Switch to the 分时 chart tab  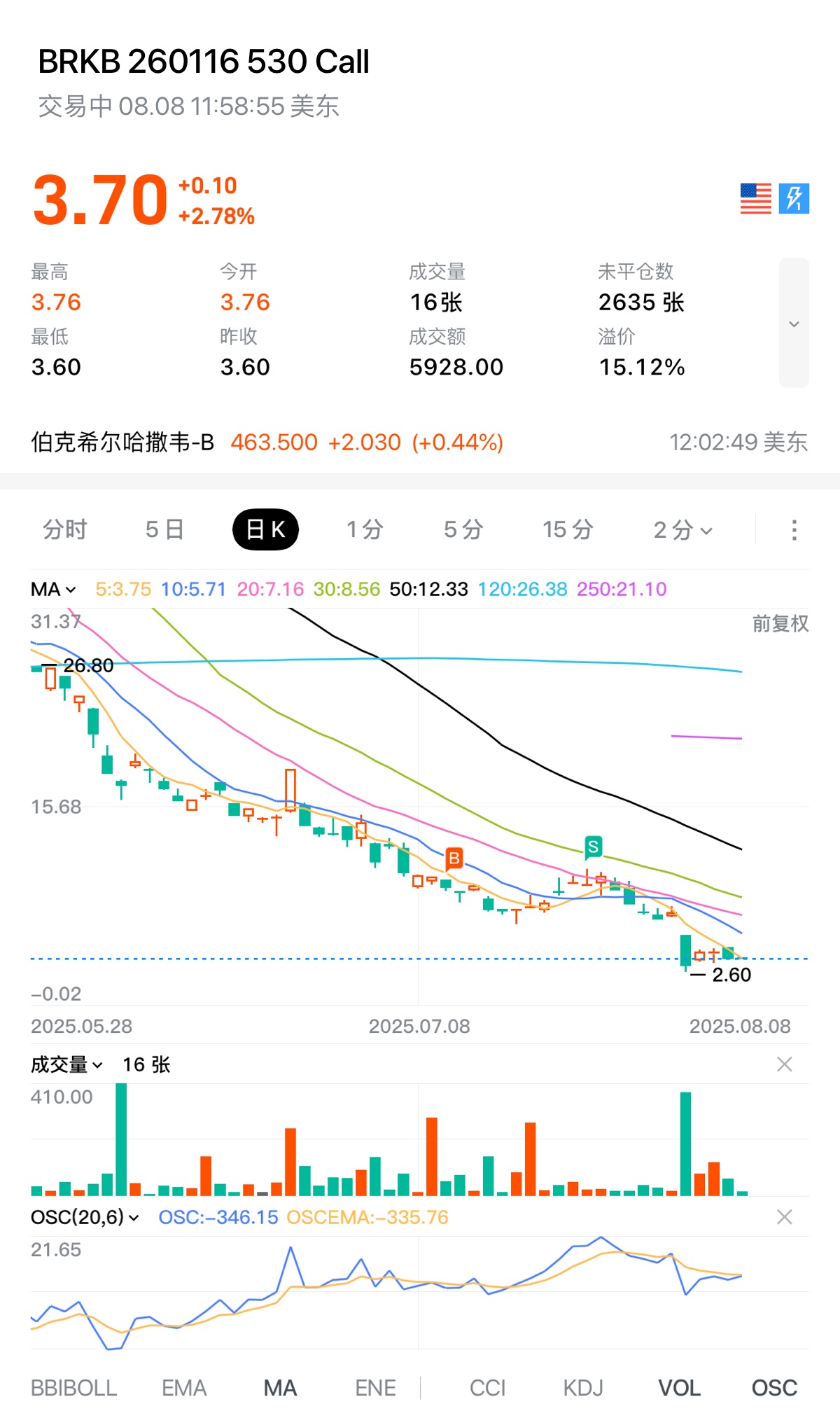tap(65, 529)
